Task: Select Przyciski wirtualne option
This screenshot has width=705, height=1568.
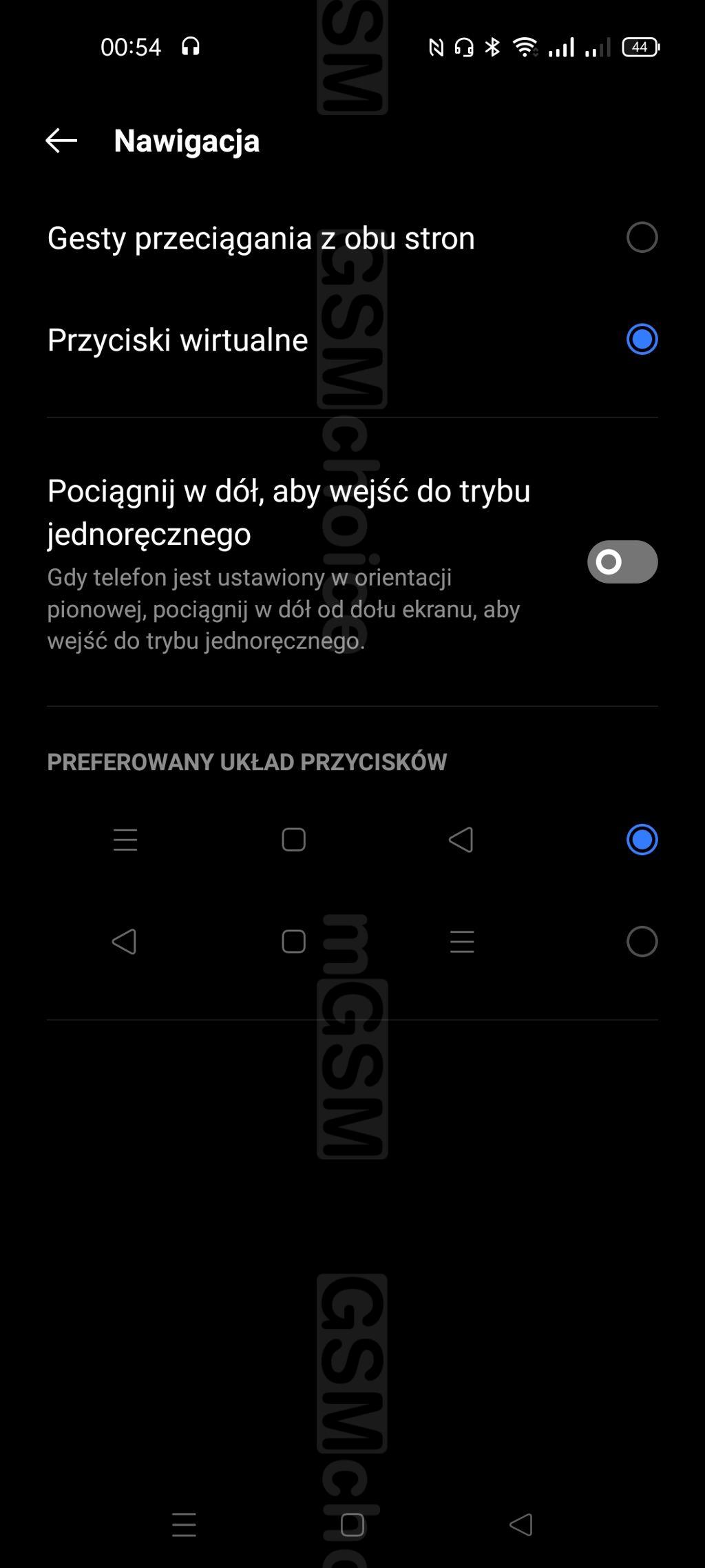Action: click(641, 340)
